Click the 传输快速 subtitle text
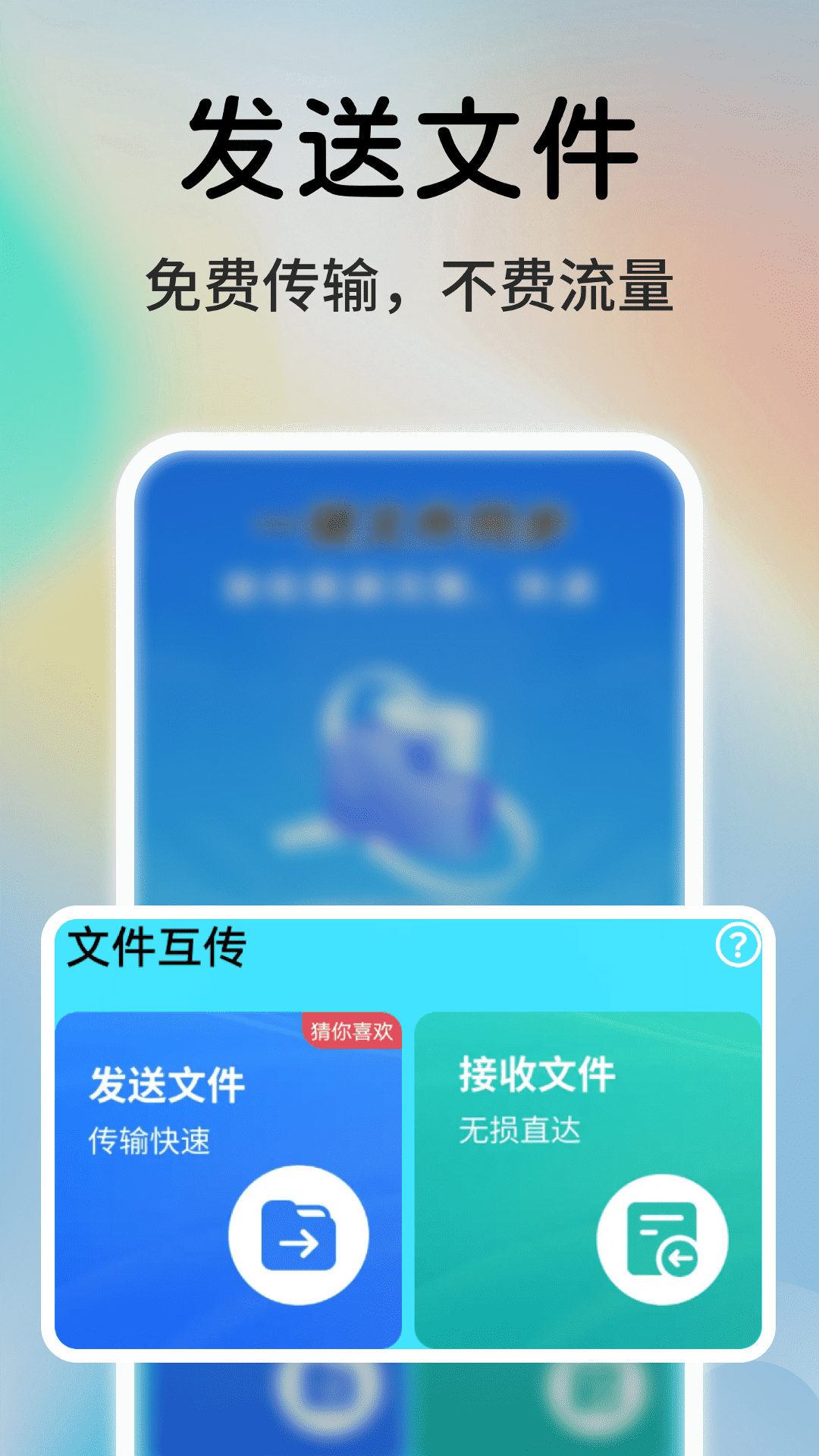 150,1136
